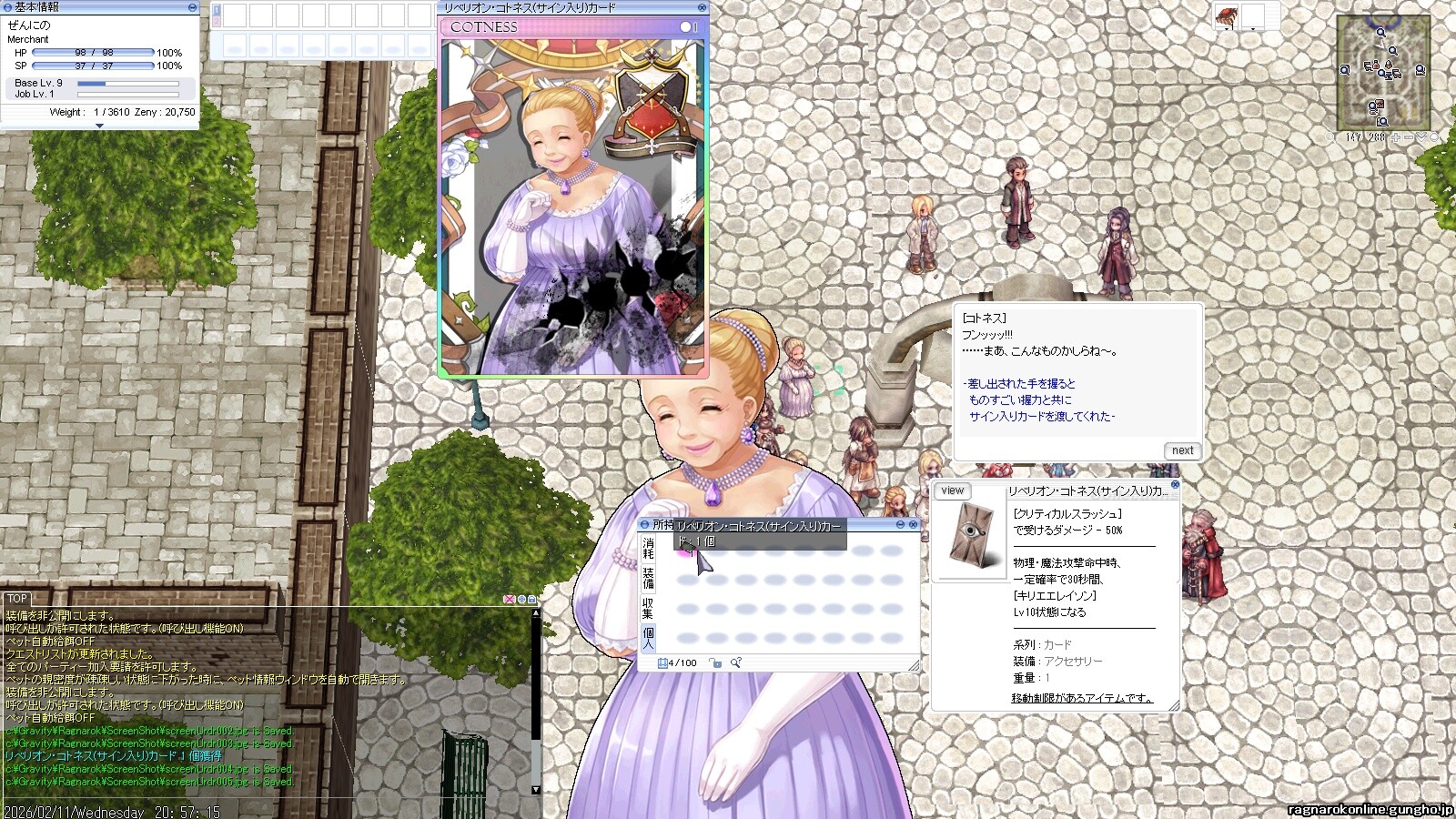This screenshot has height=819, width=1456.
Task: Open the inventory search magnifier
Action: click(x=736, y=663)
